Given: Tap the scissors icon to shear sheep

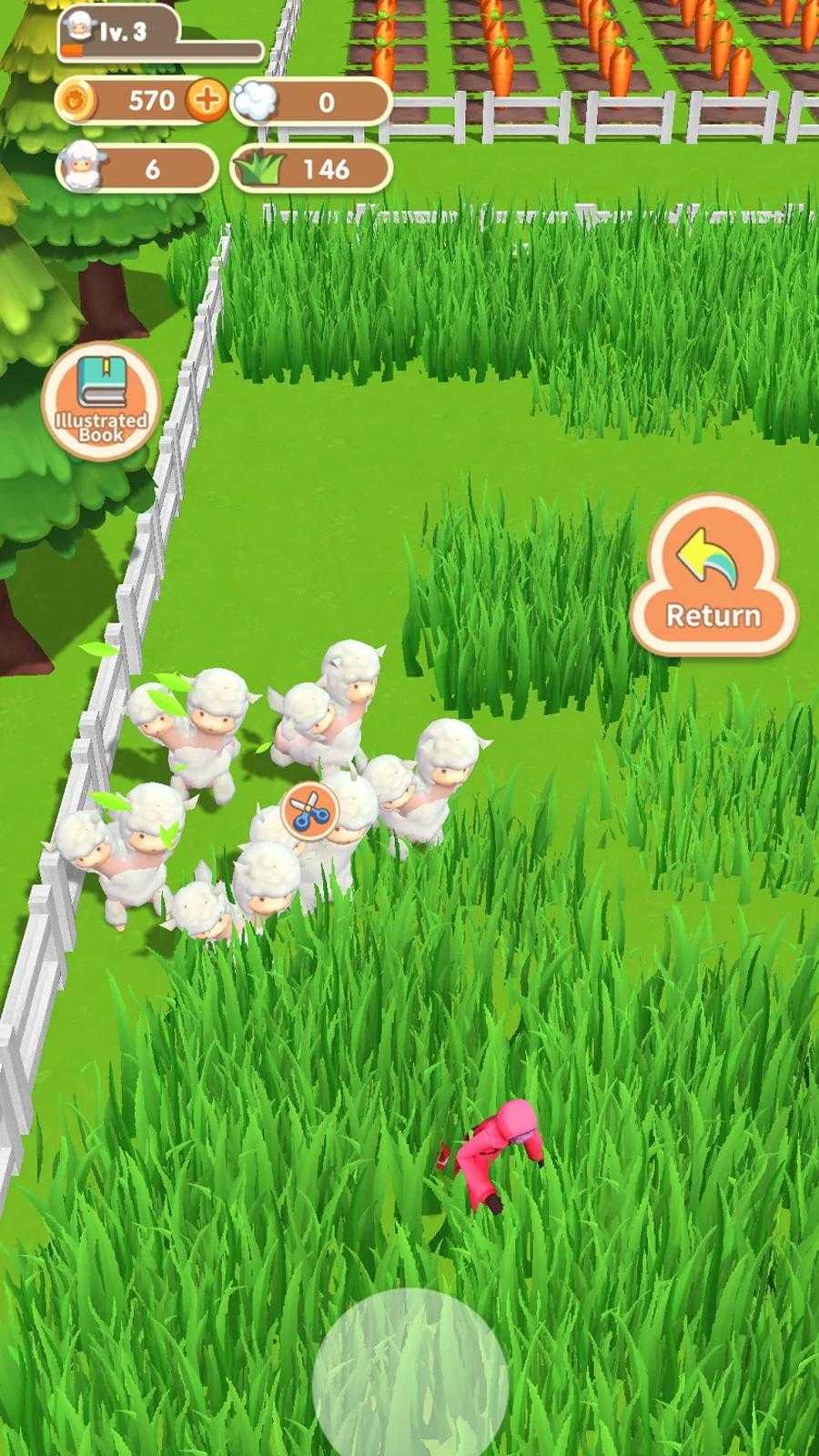Looking at the screenshot, I should 309,809.
